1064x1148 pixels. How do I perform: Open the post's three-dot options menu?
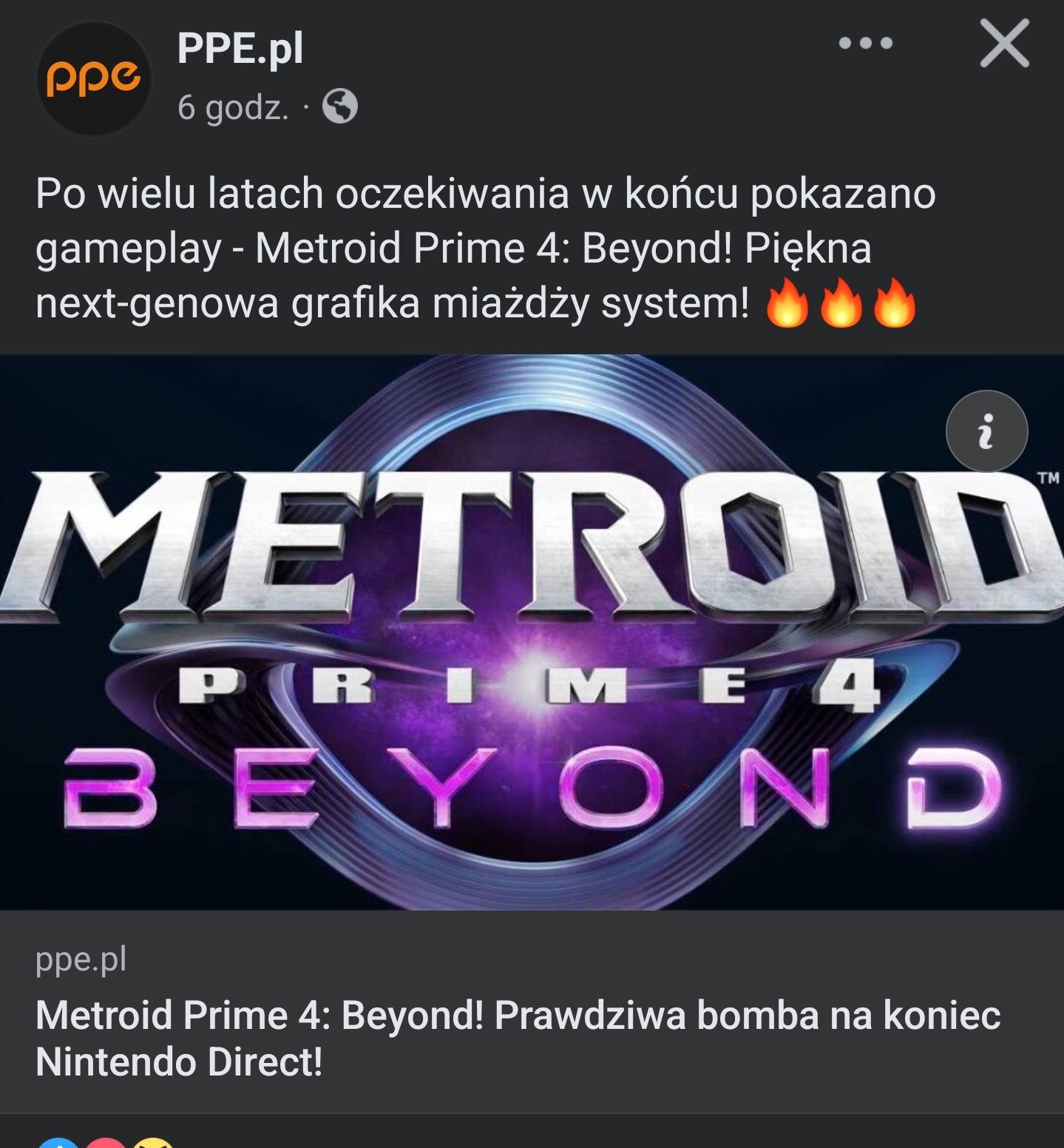point(865,43)
